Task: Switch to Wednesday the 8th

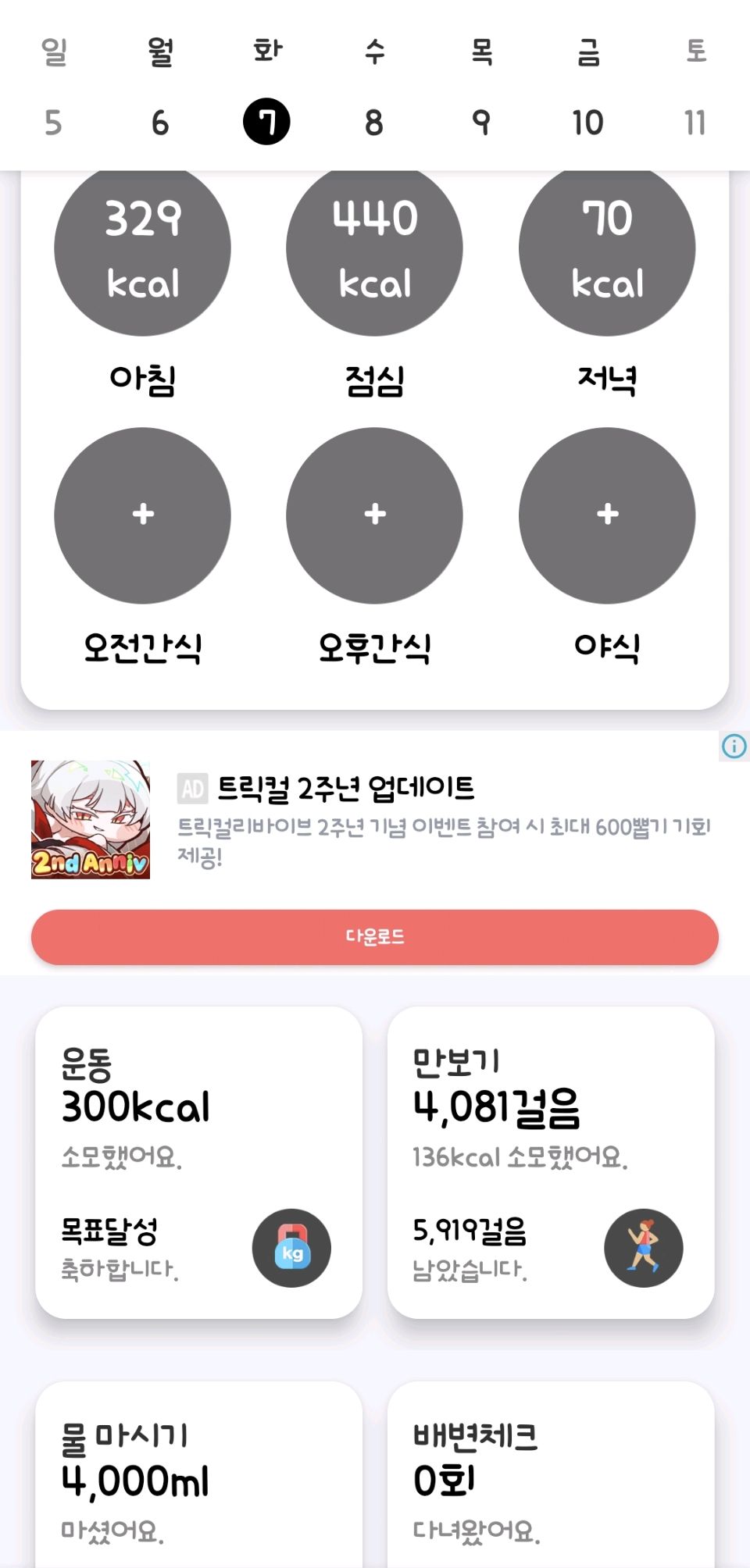Action: (374, 123)
